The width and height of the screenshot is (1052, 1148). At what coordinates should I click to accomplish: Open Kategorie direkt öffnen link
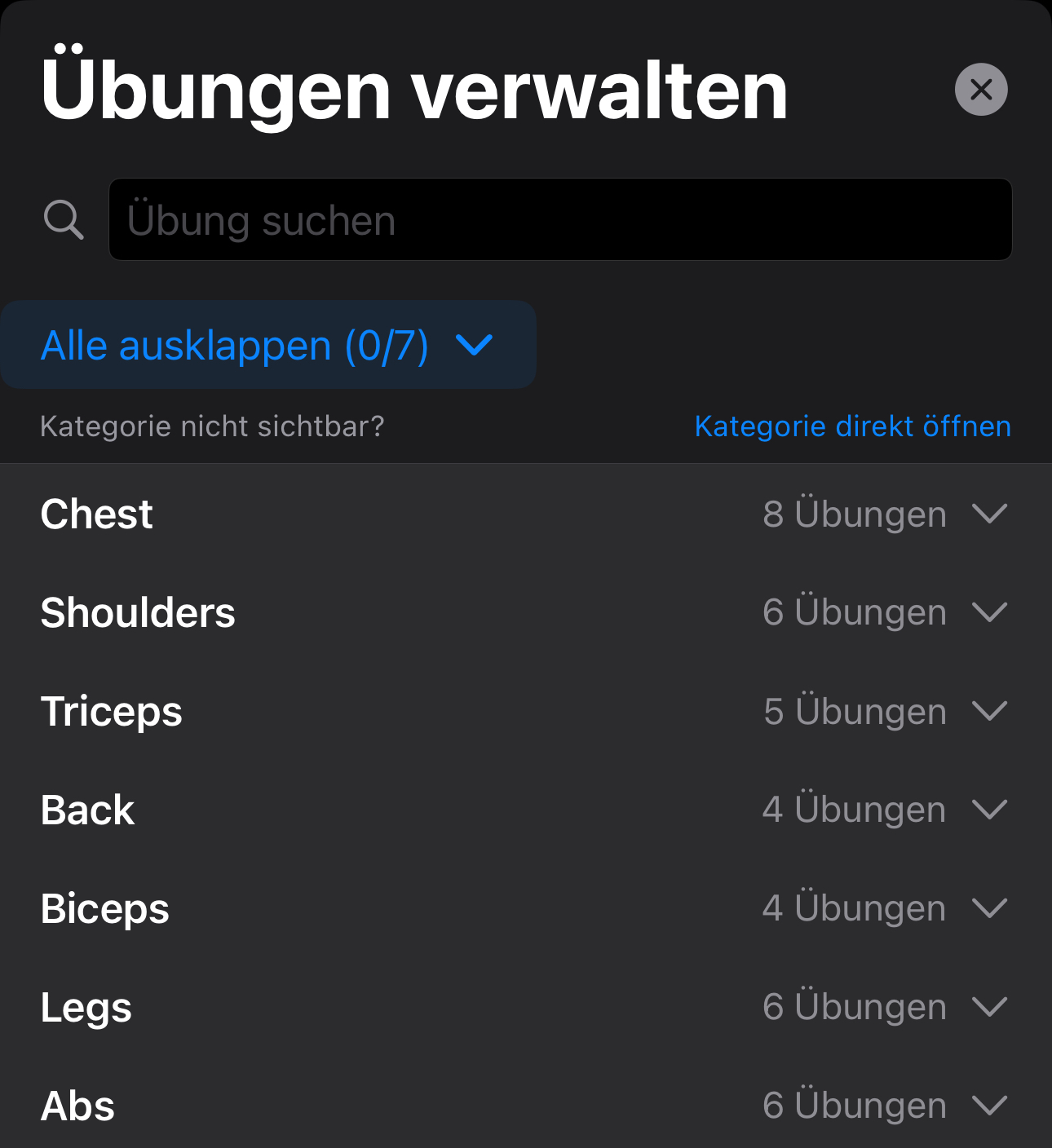(x=852, y=426)
